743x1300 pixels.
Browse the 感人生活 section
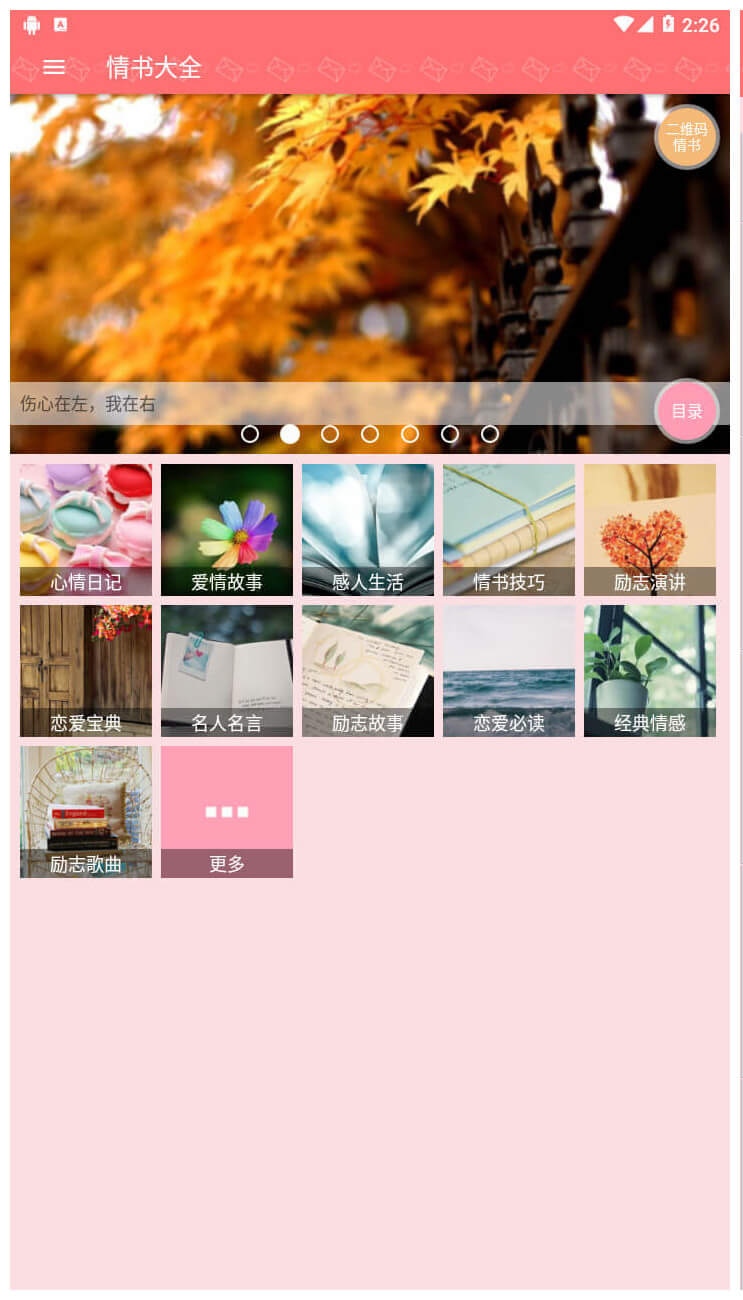click(368, 530)
